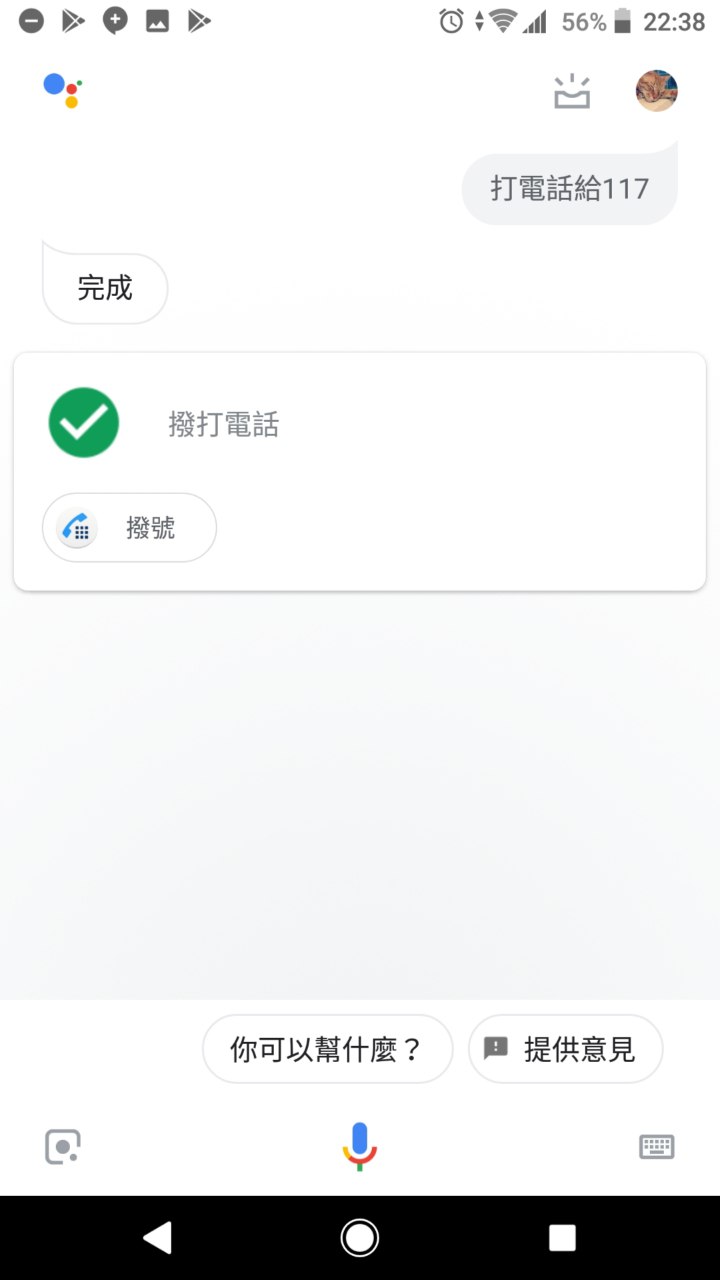The image size is (720, 1280).
Task: Go back with the navigation bar
Action: click(158, 1238)
